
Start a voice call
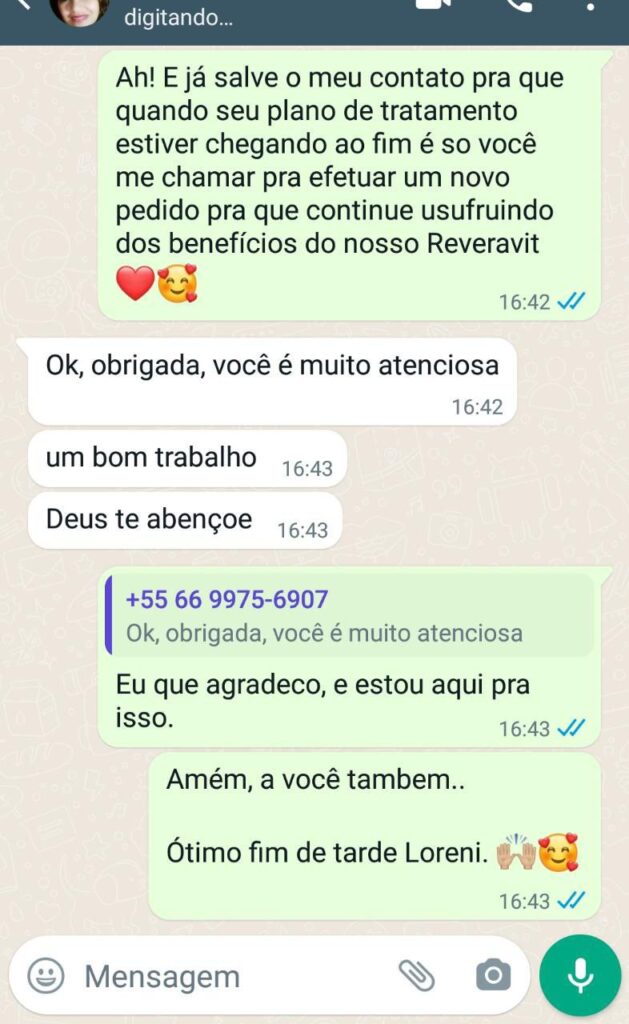tap(519, 6)
